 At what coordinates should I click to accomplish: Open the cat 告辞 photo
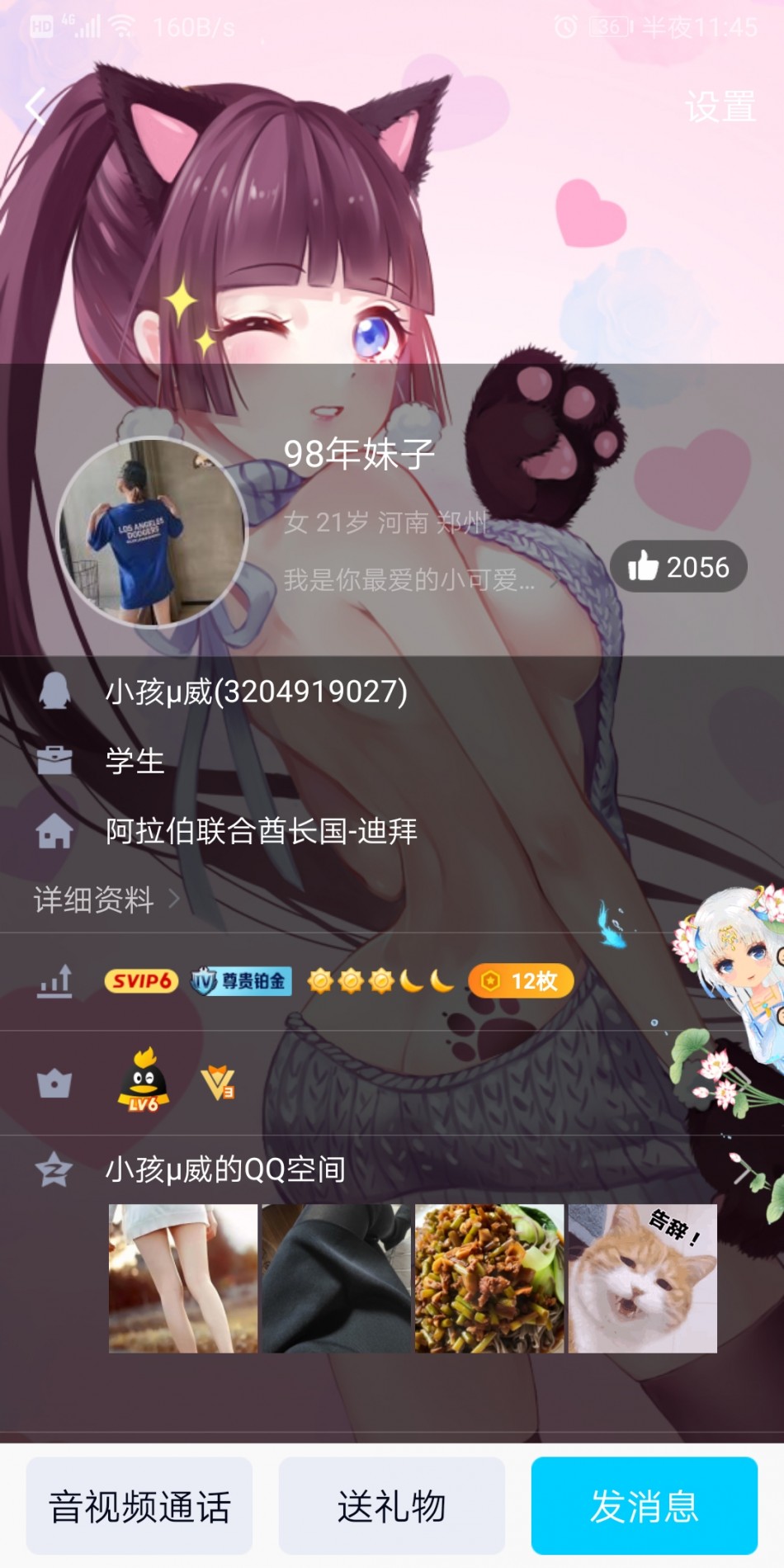642,1278
